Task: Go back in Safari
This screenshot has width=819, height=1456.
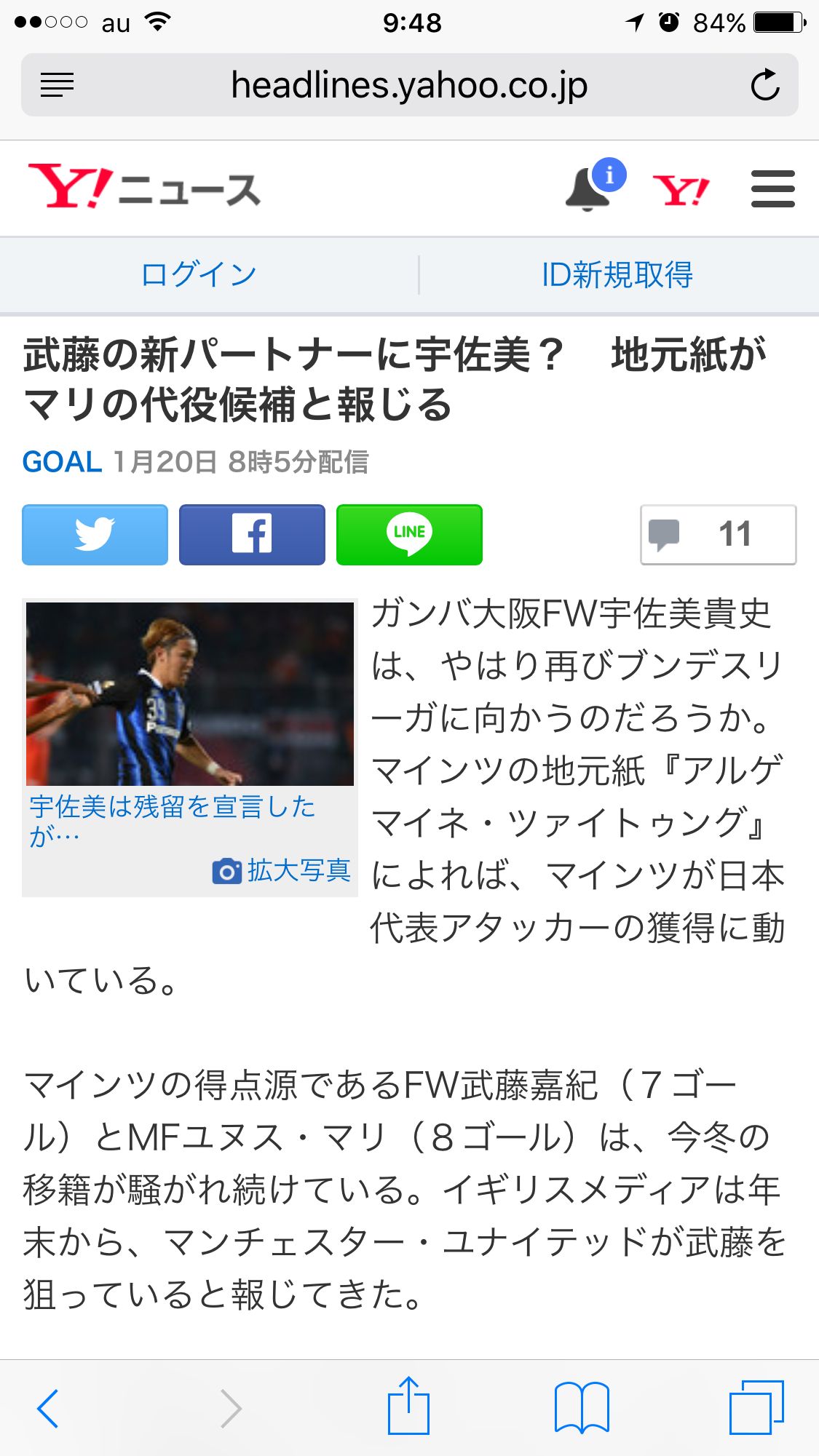Action: [x=48, y=1409]
